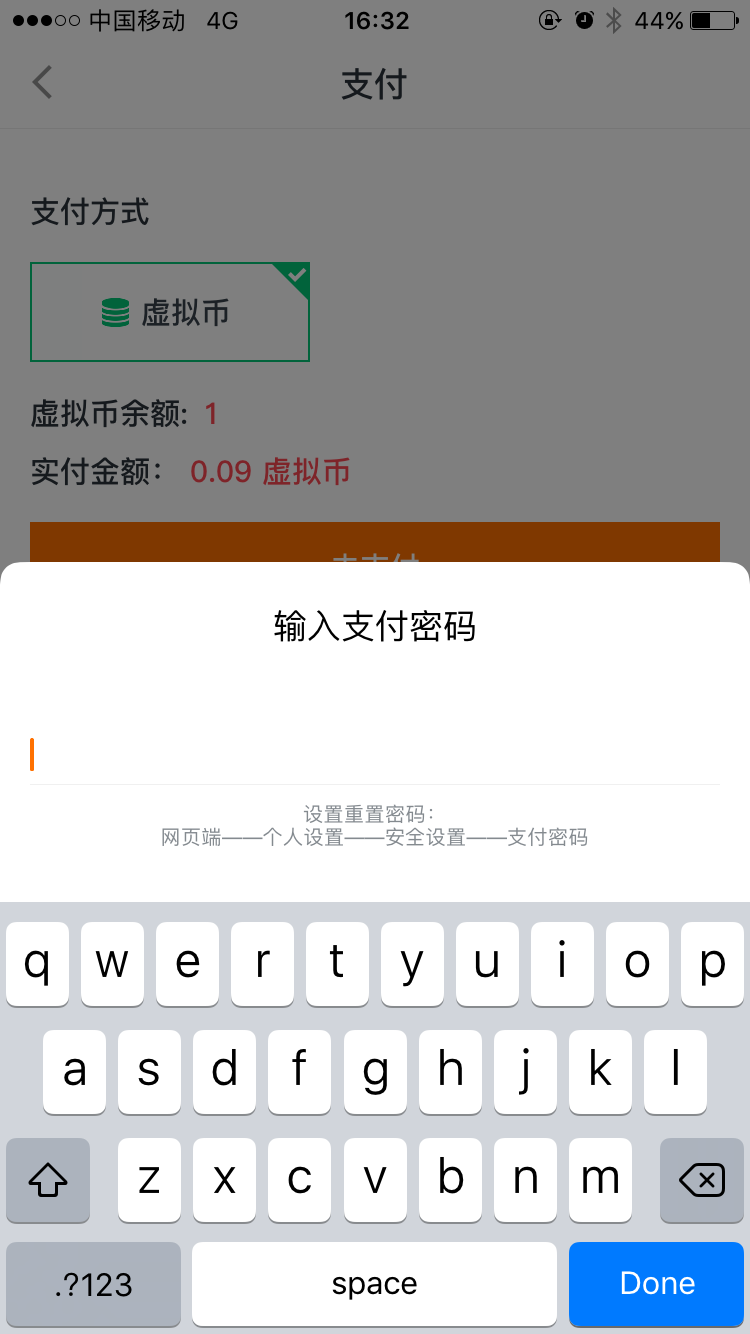750x1334 pixels.
Task: Hit the backspace key
Action: (x=701, y=1181)
